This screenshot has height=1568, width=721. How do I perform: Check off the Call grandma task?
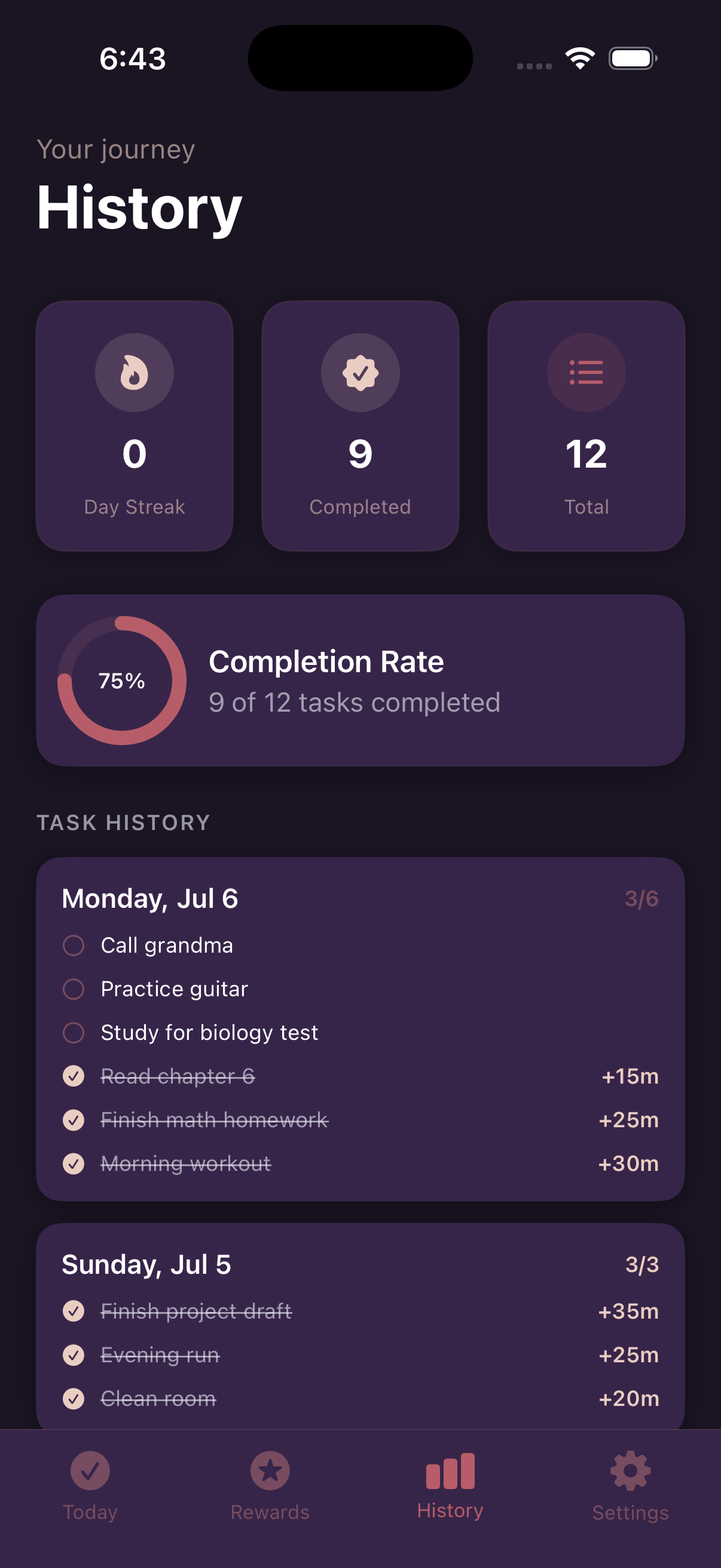[74, 945]
